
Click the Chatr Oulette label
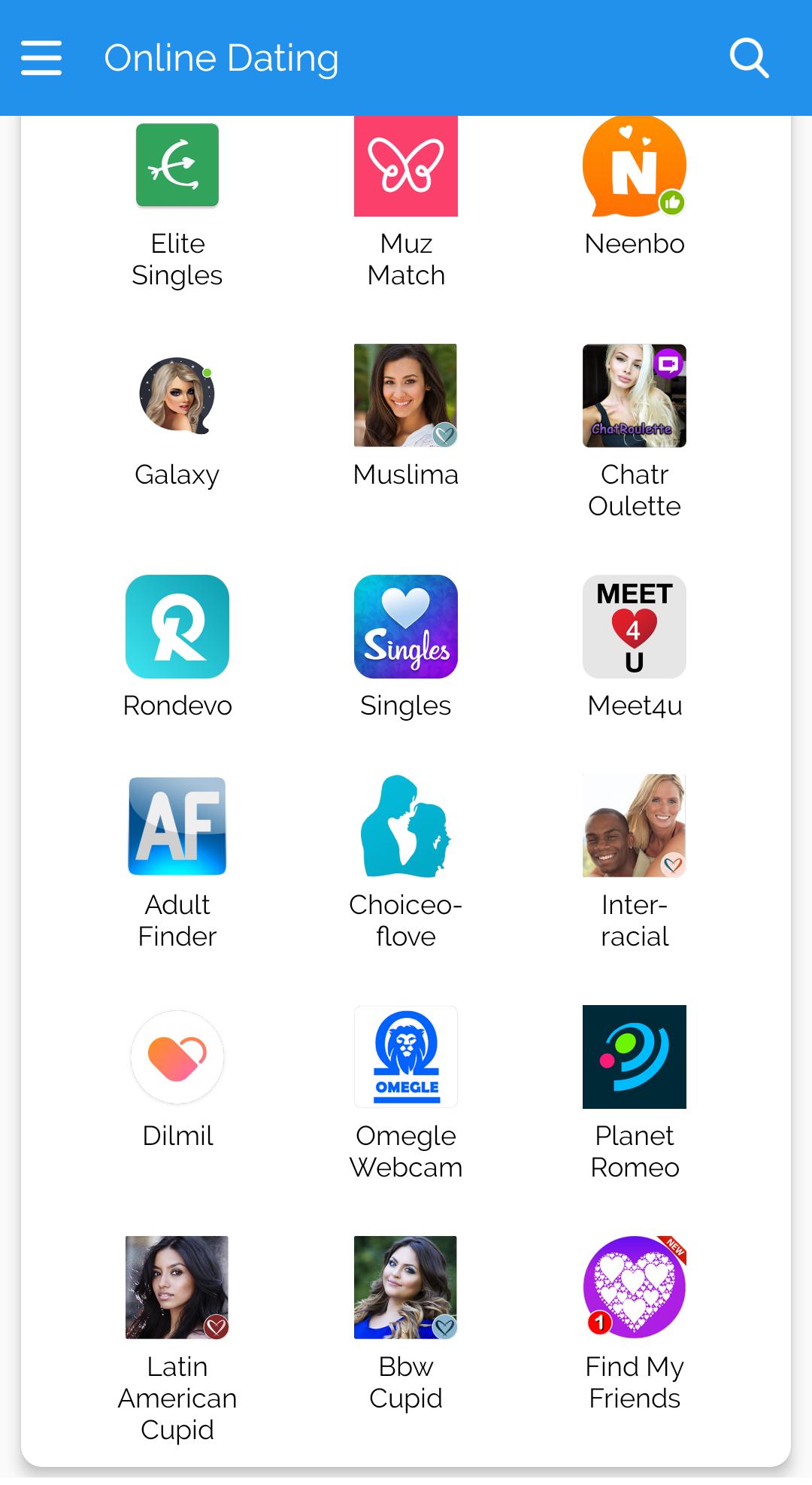click(634, 490)
